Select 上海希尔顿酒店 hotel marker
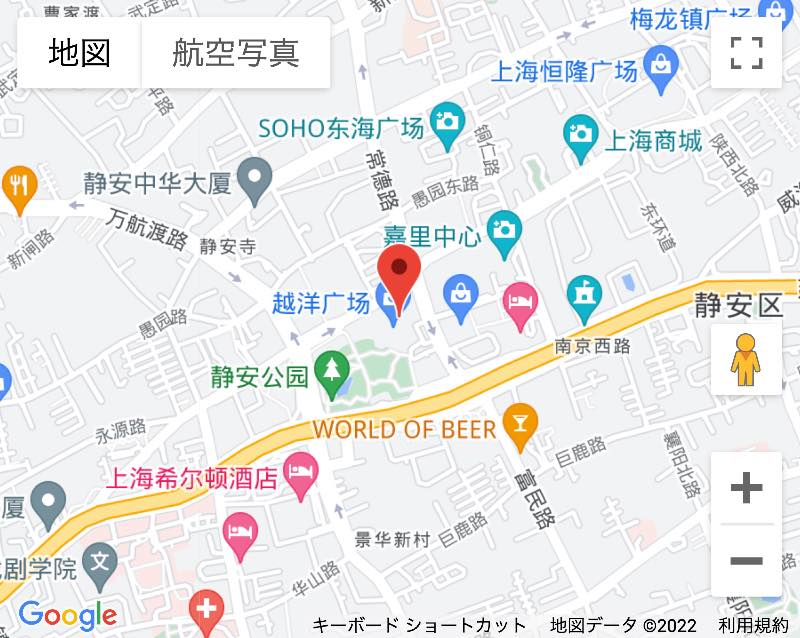Image resolution: width=800 pixels, height=638 pixels. (x=300, y=478)
